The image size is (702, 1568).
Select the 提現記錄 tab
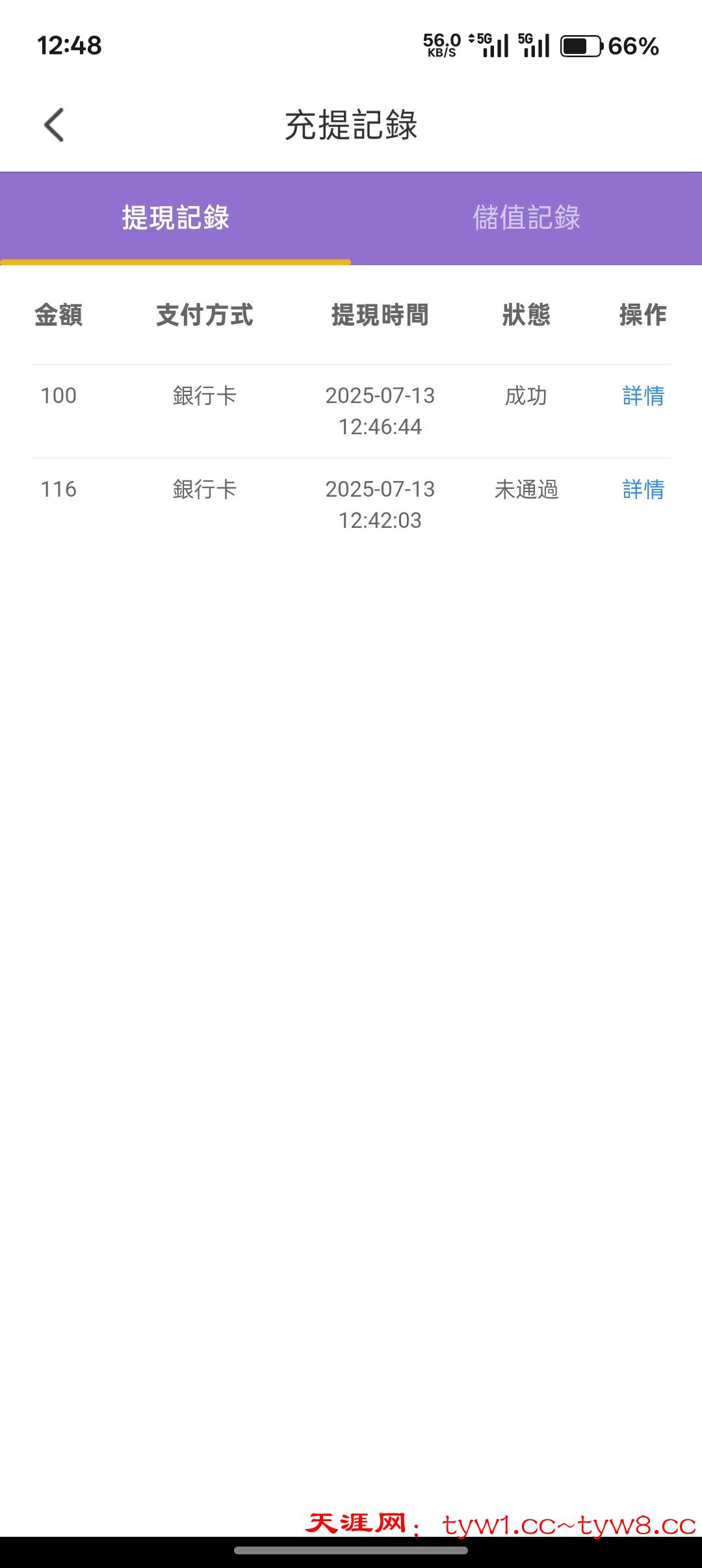click(x=174, y=217)
